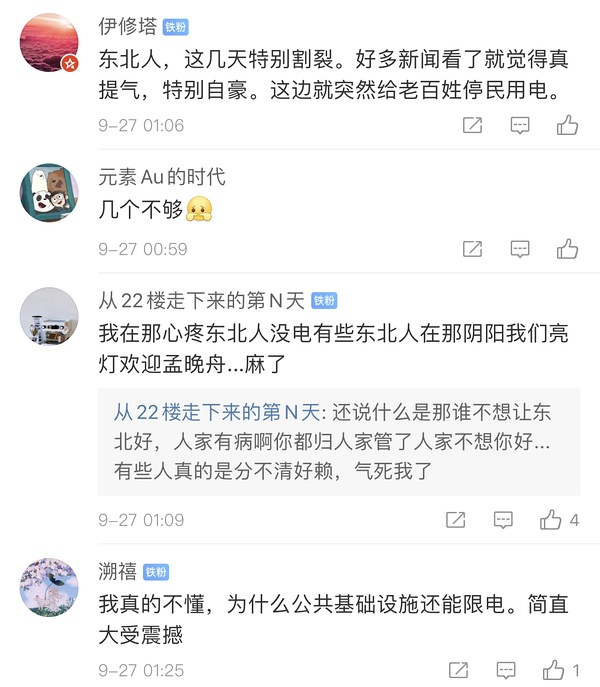Open 元素Au的时代's username link
The image size is (600, 687).
[161, 177]
